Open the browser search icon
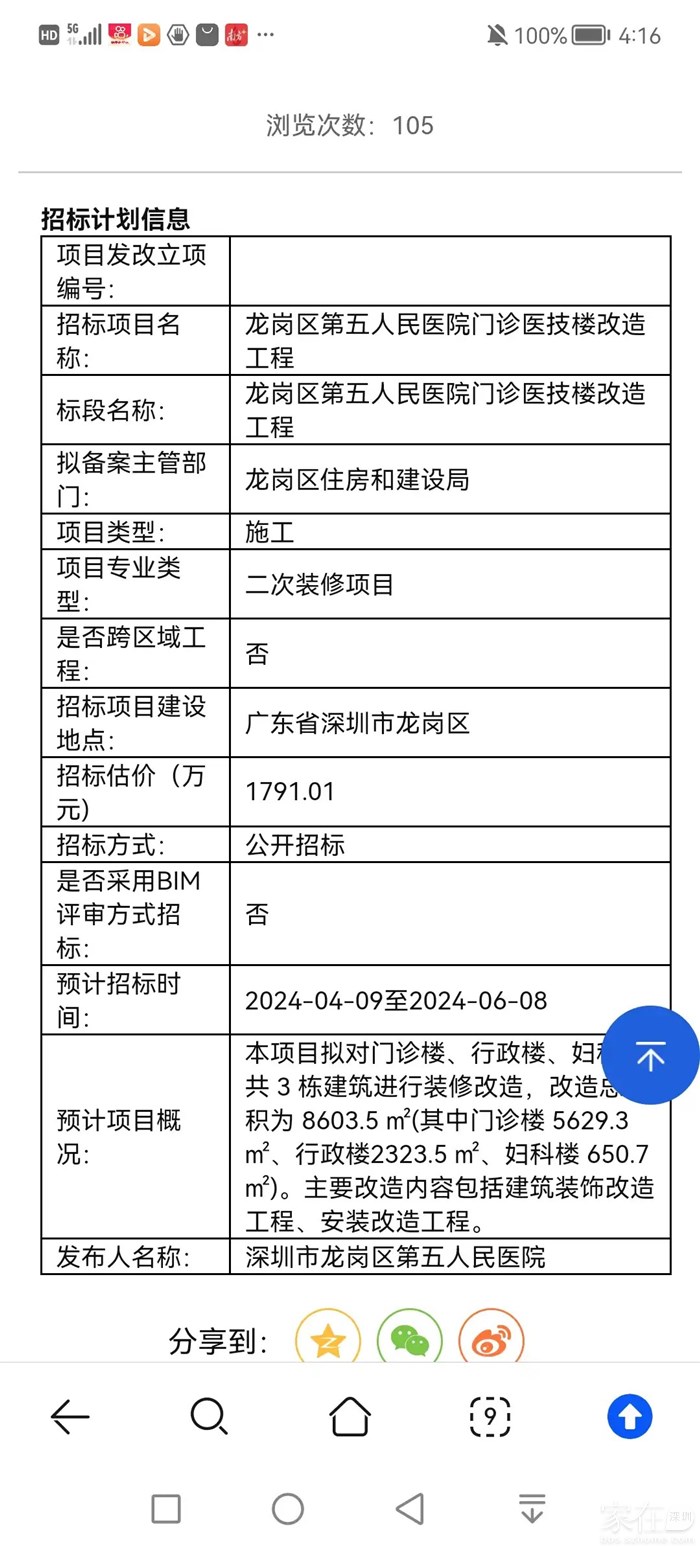 [x=209, y=1416]
